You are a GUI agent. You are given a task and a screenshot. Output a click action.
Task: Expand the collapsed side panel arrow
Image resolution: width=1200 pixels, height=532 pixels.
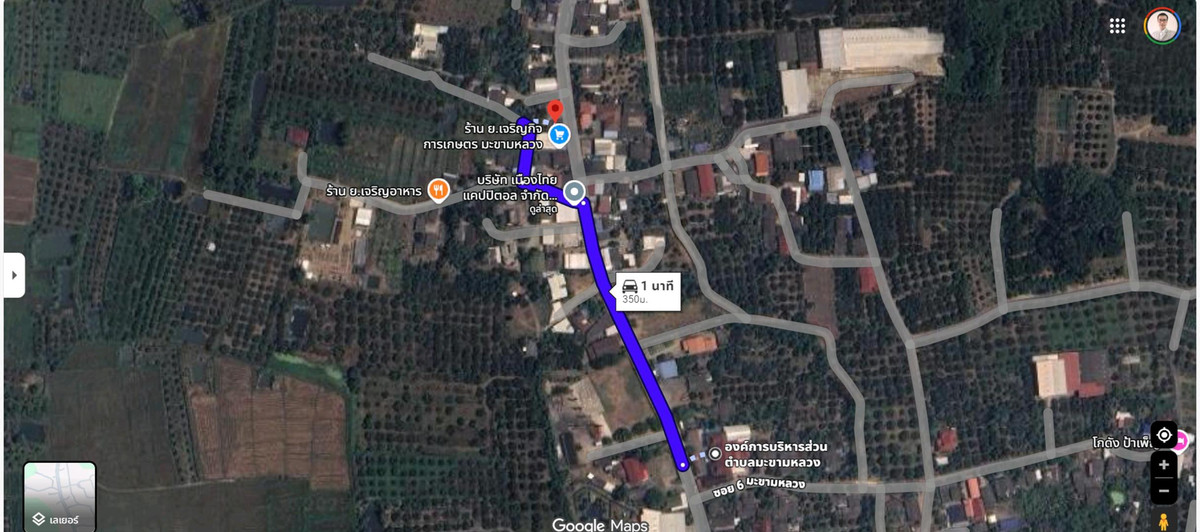point(14,274)
